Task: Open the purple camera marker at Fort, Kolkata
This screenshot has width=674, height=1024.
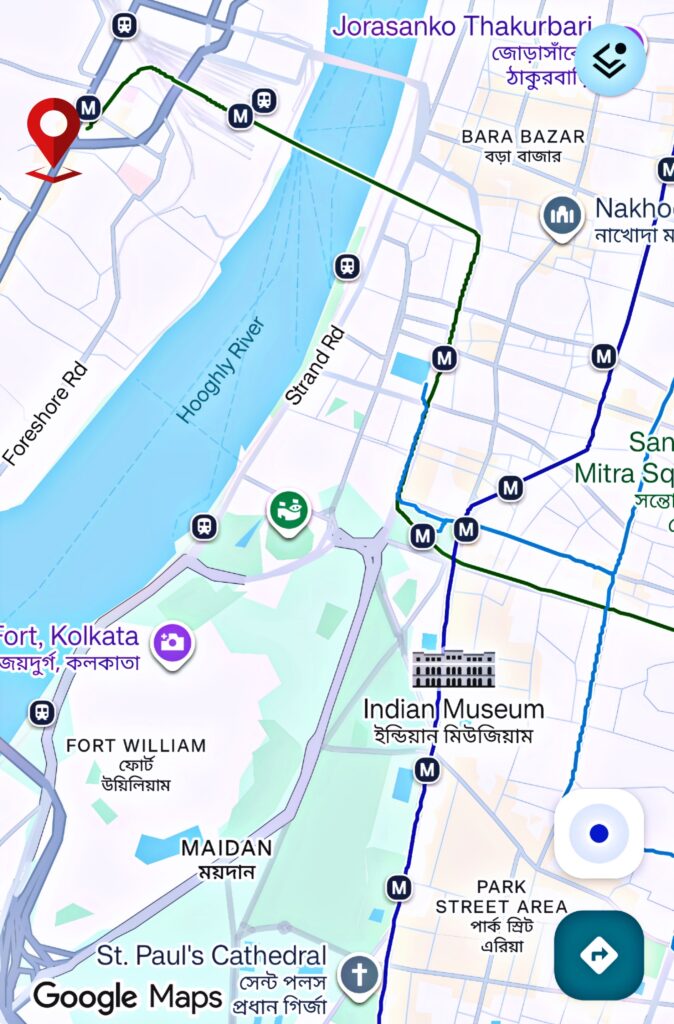Action: click(x=173, y=640)
